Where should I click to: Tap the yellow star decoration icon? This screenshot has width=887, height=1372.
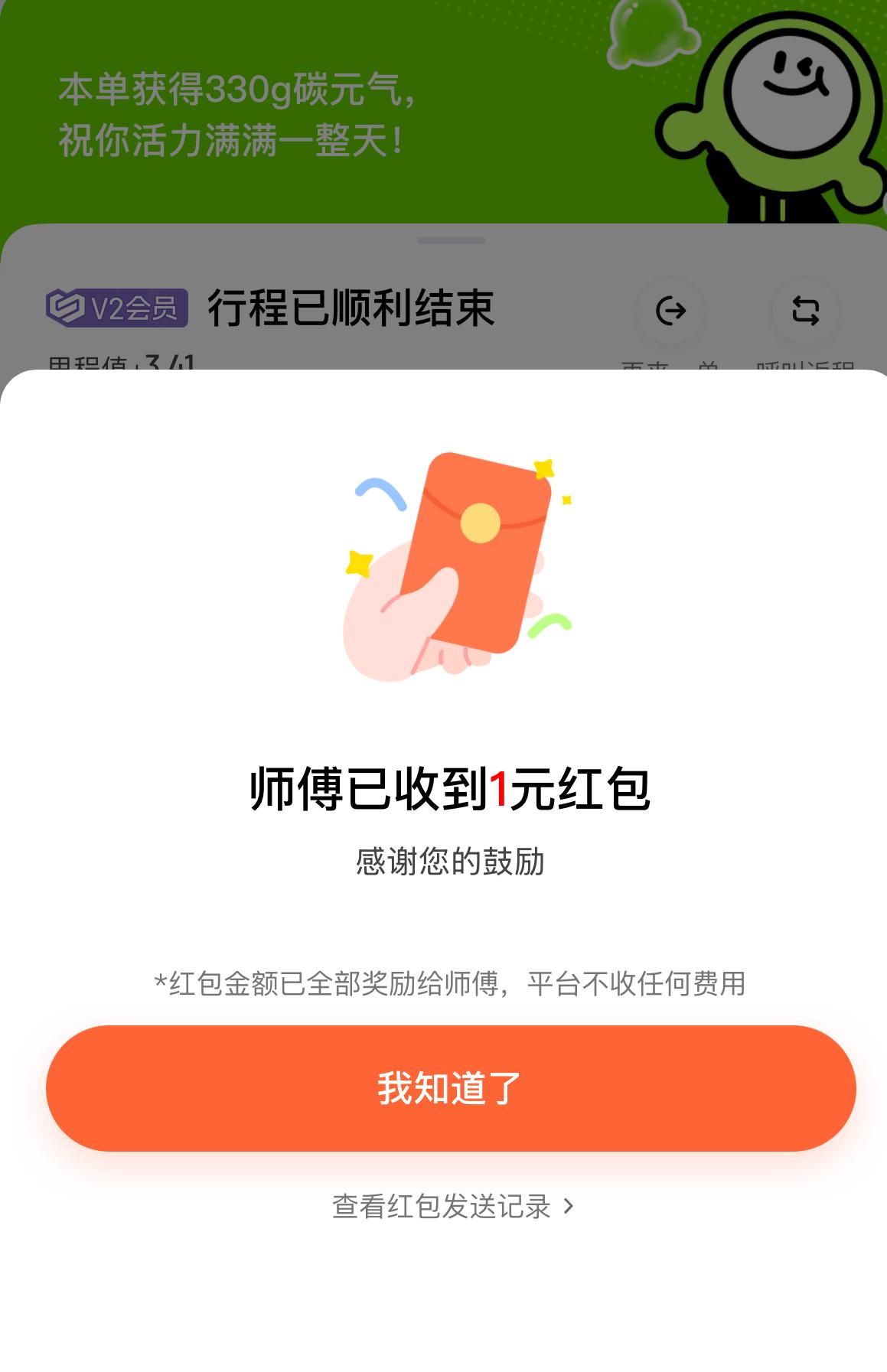coord(542,468)
